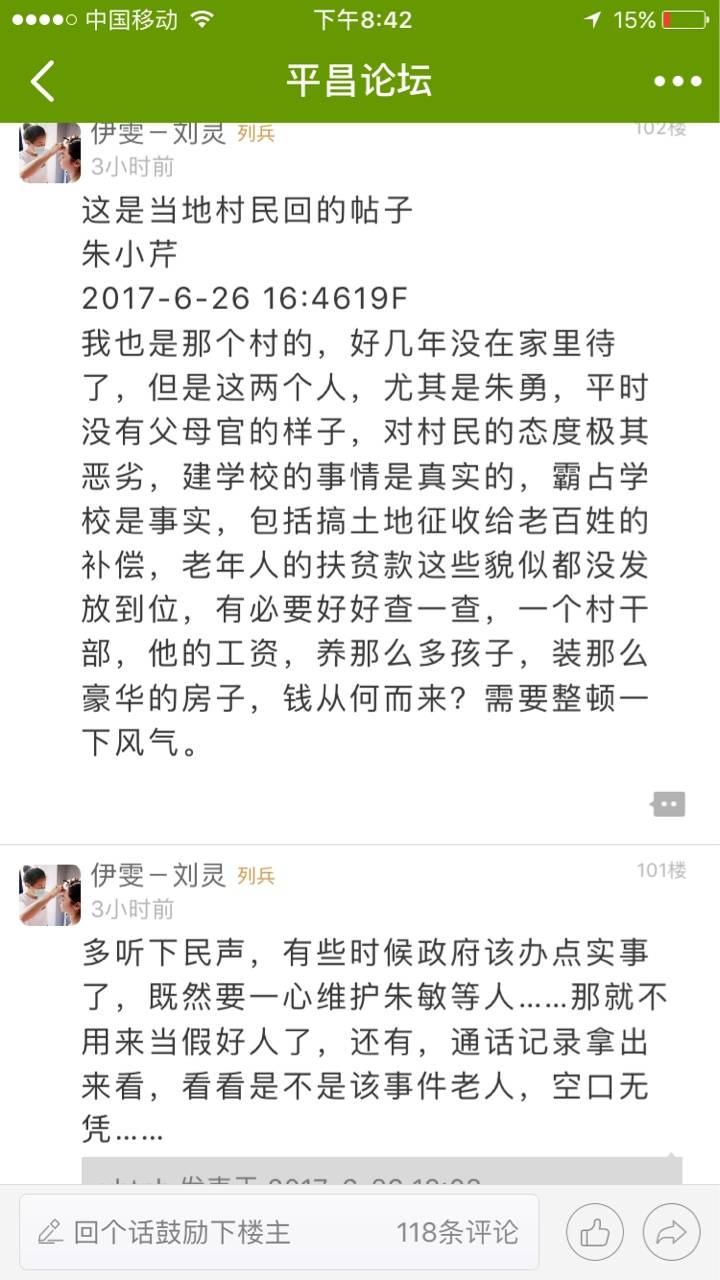Open username 伊雯-刘灵 on 101楼 comment

coord(158,874)
